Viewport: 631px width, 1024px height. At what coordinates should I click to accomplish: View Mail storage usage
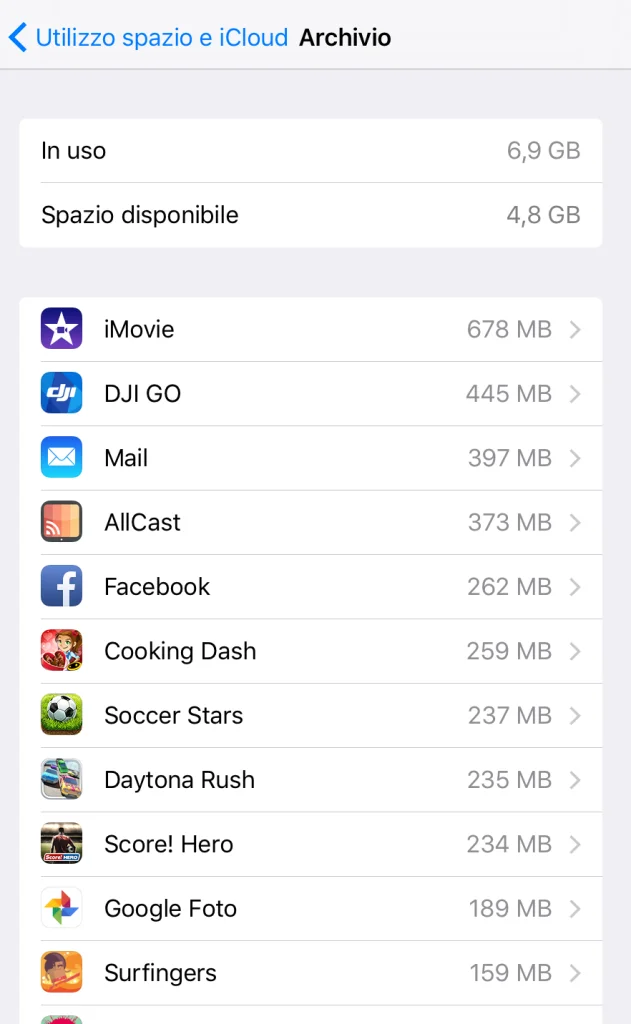[310, 458]
